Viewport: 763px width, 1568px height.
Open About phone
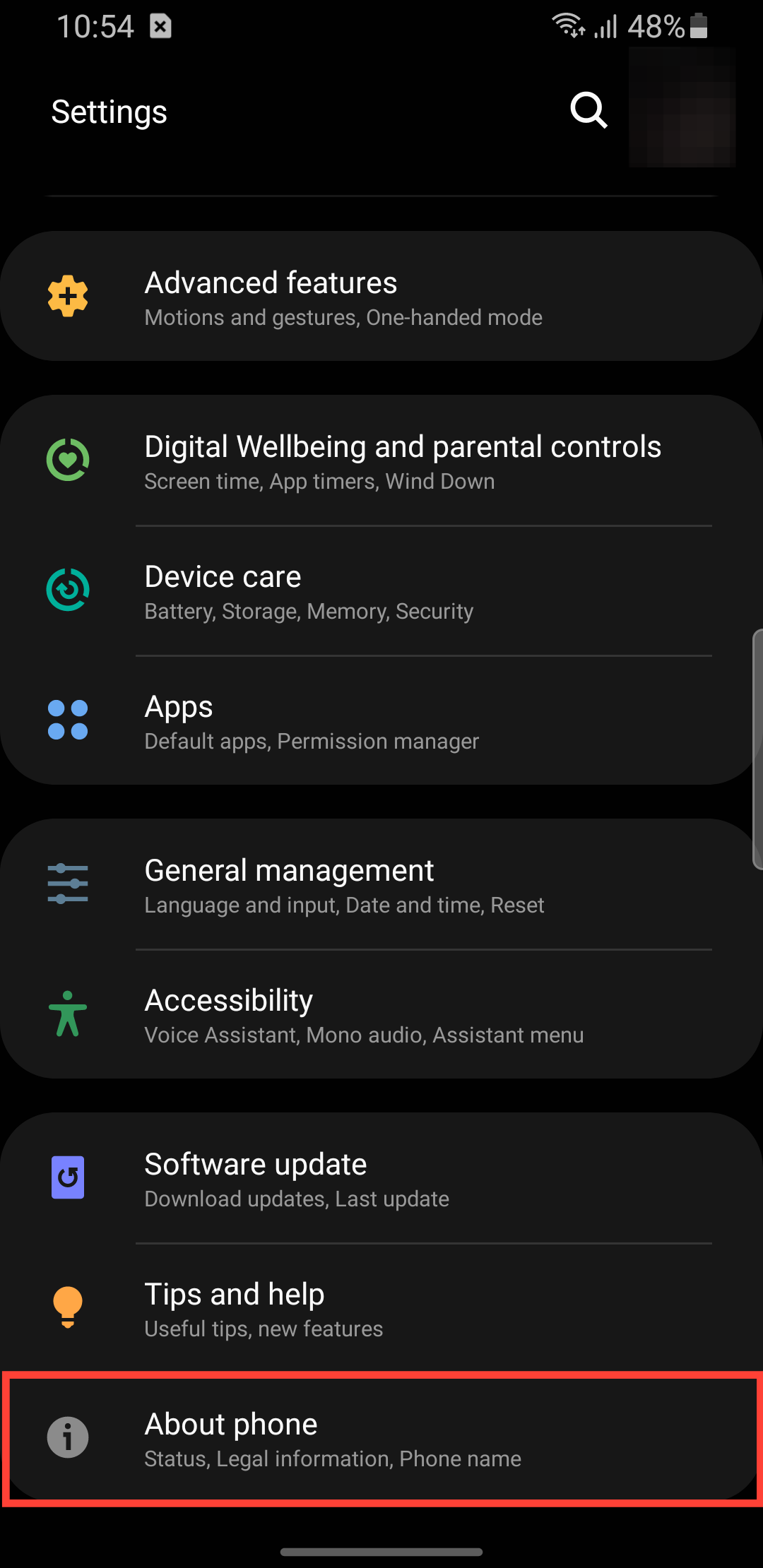381,1439
